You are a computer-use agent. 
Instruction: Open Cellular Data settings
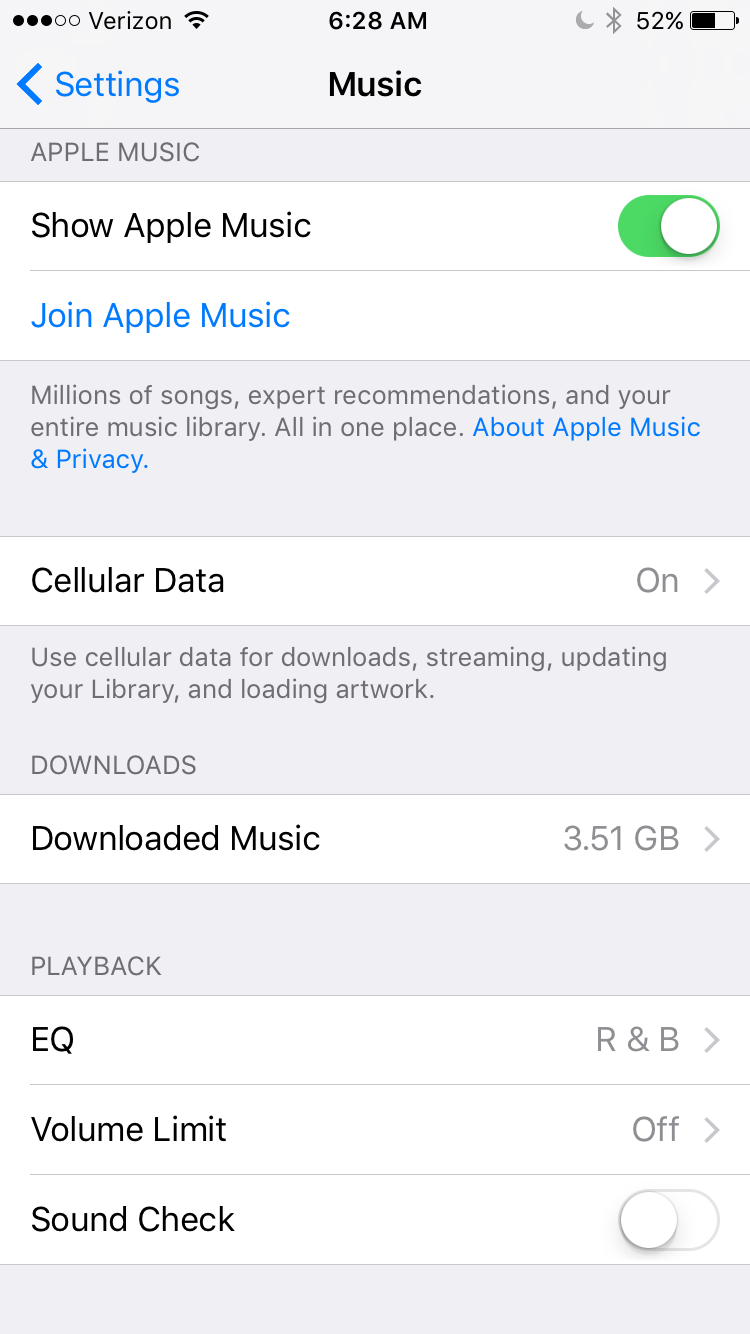point(375,581)
